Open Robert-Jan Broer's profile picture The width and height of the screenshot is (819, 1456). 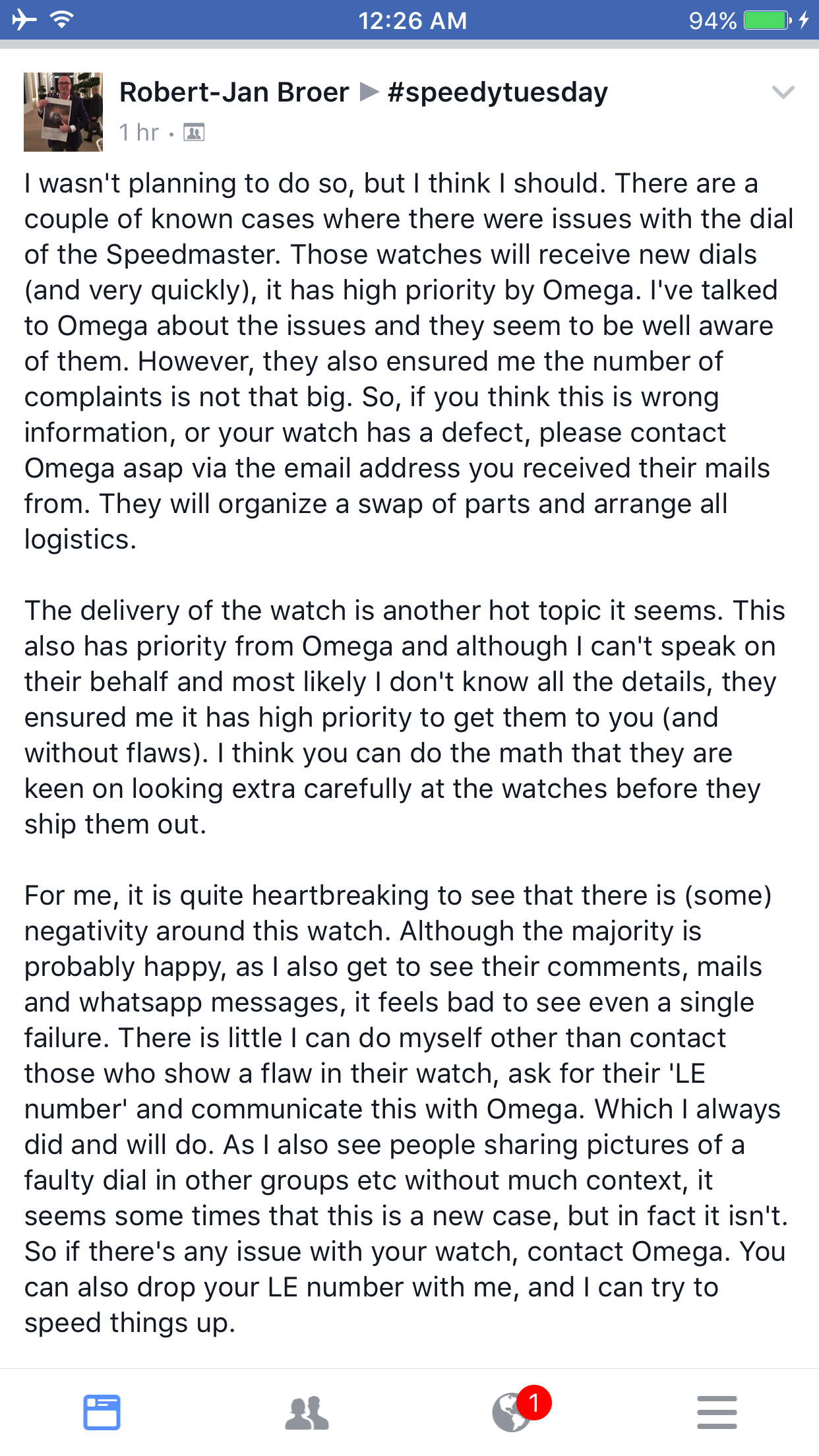coord(63,112)
